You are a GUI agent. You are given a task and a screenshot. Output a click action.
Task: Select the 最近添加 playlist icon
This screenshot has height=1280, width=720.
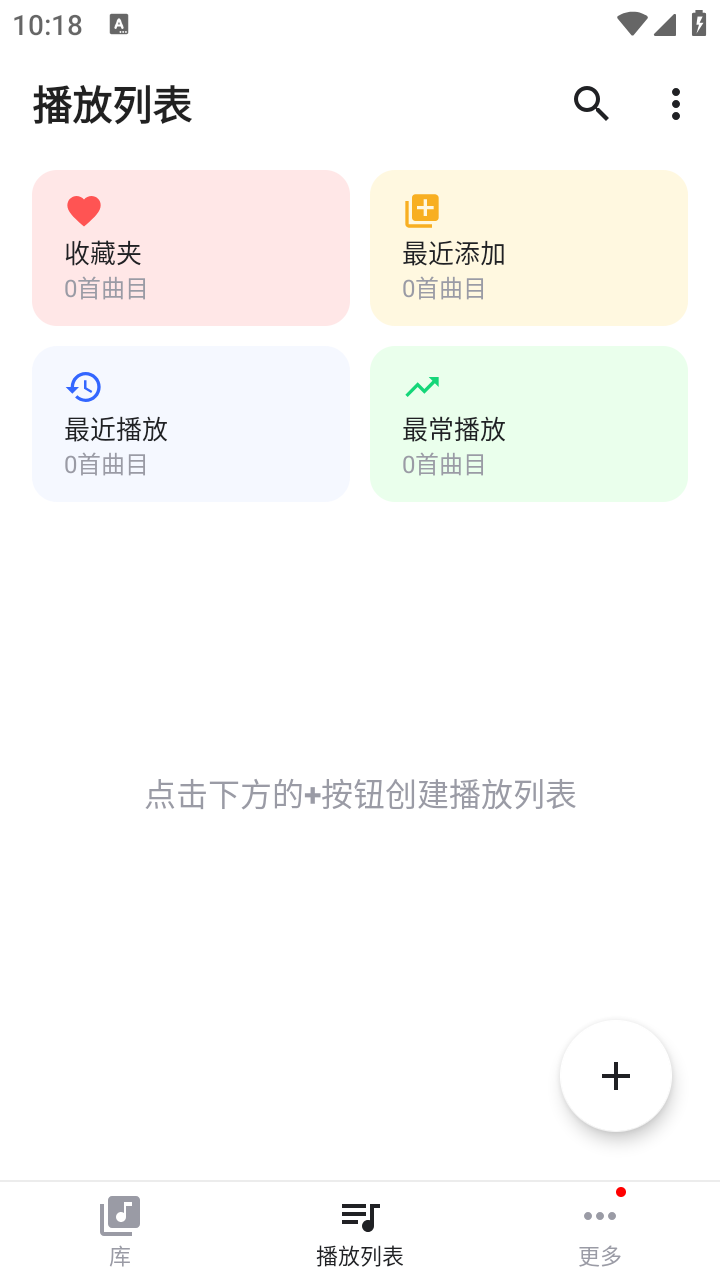coord(422,210)
